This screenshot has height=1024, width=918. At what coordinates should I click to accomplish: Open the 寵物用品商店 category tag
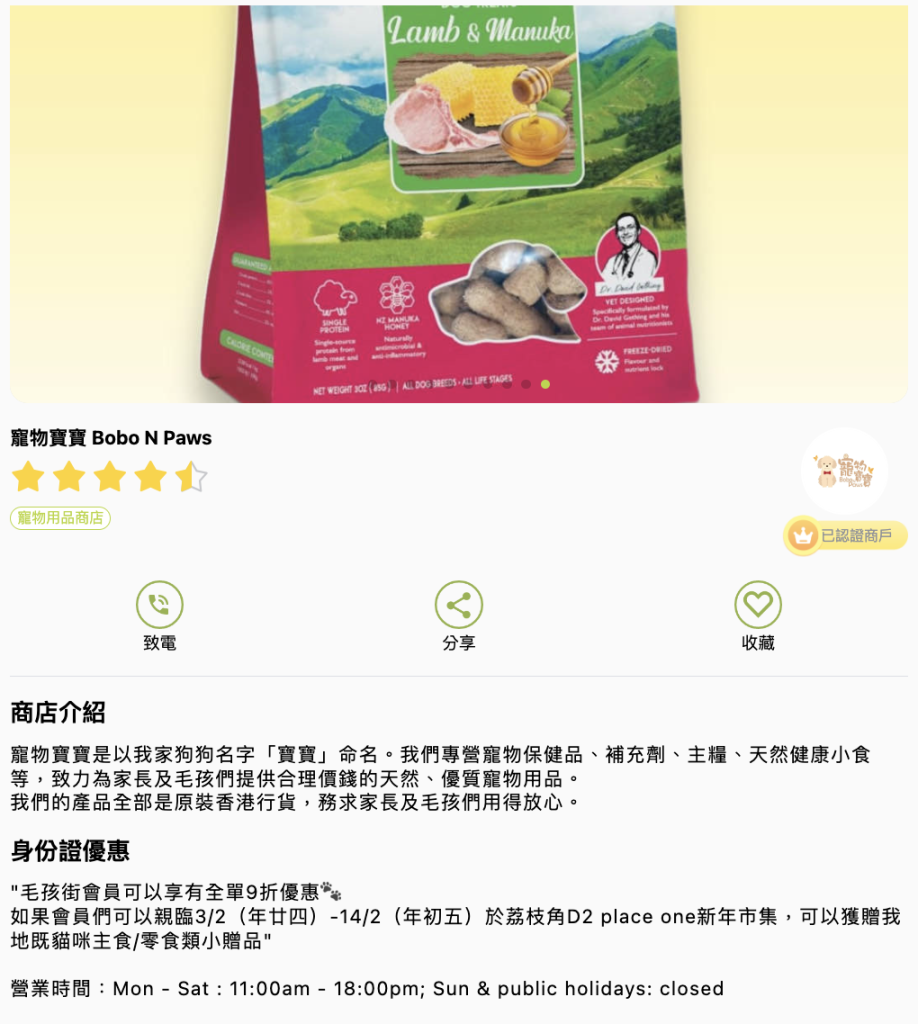tap(61, 518)
